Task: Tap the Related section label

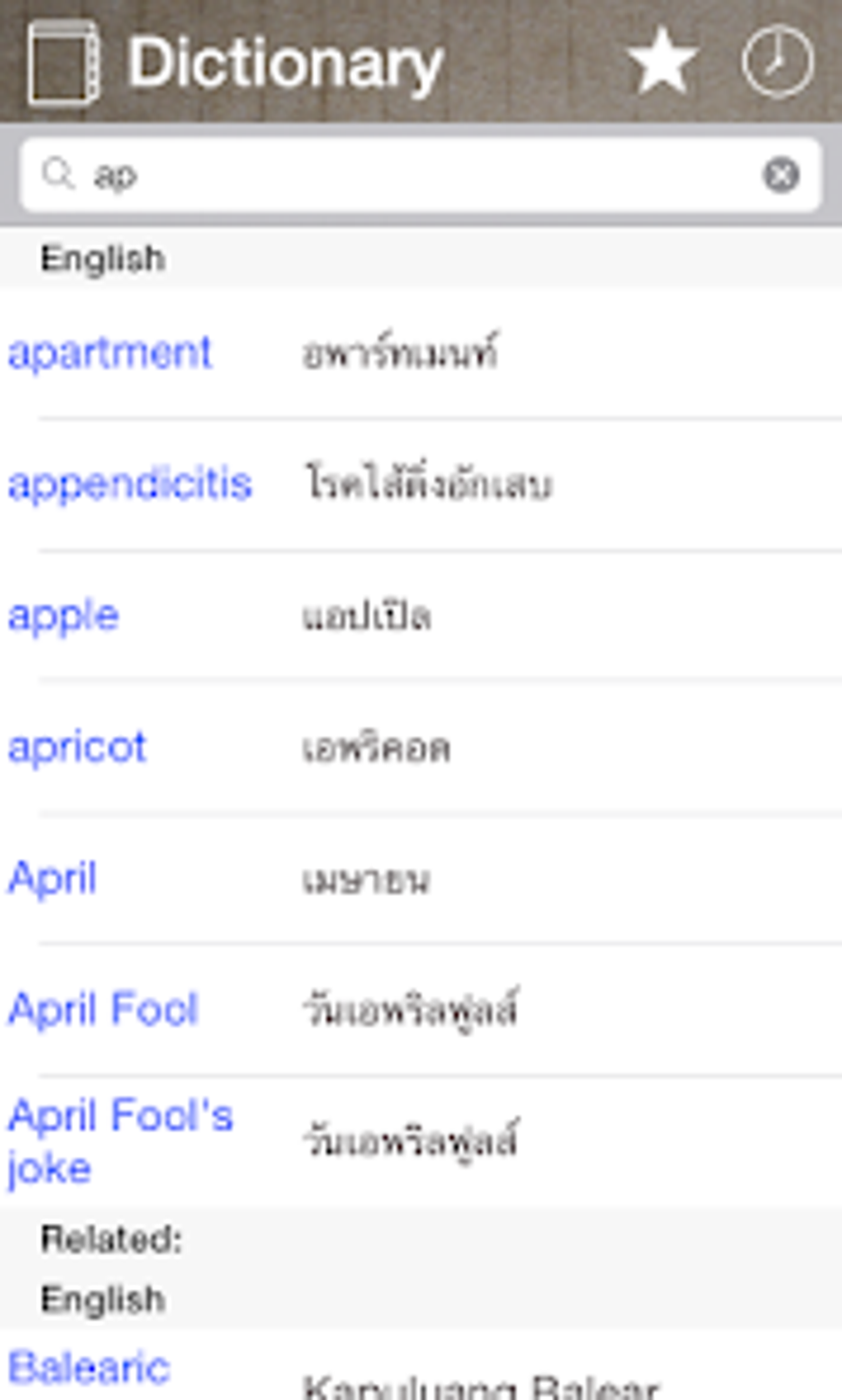Action: pyautogui.click(x=113, y=1237)
